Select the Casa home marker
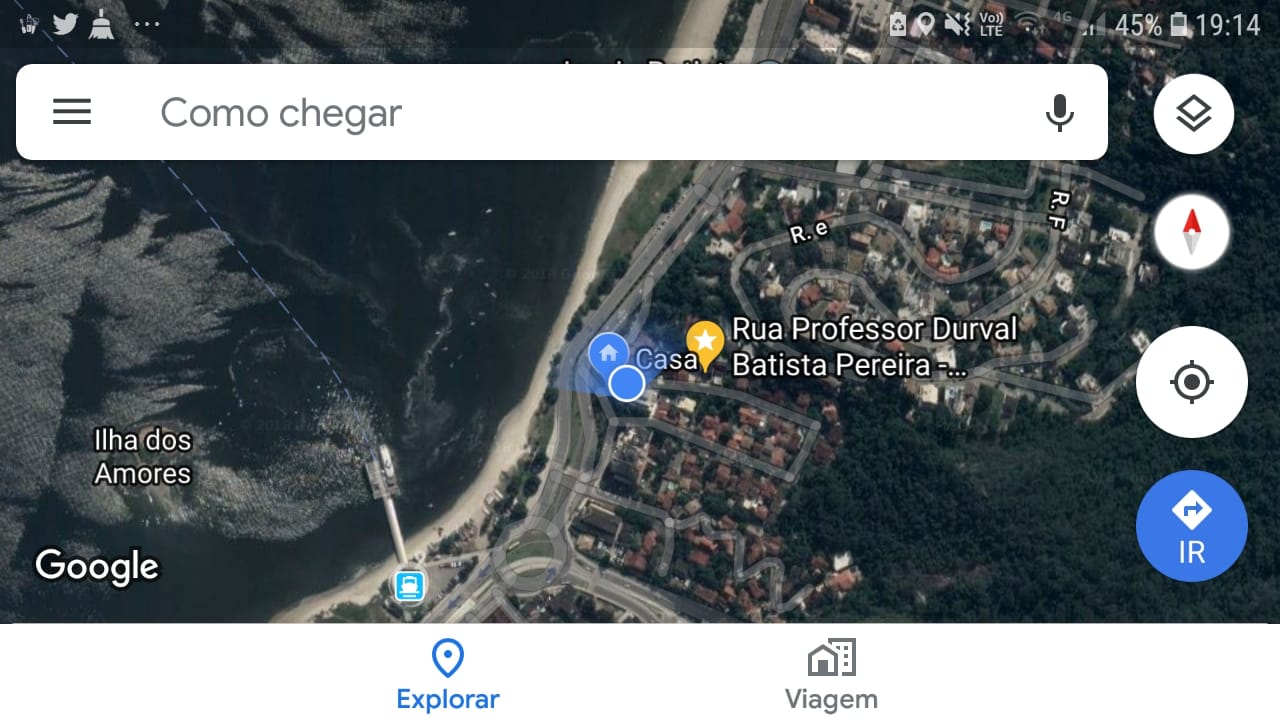 [x=608, y=352]
